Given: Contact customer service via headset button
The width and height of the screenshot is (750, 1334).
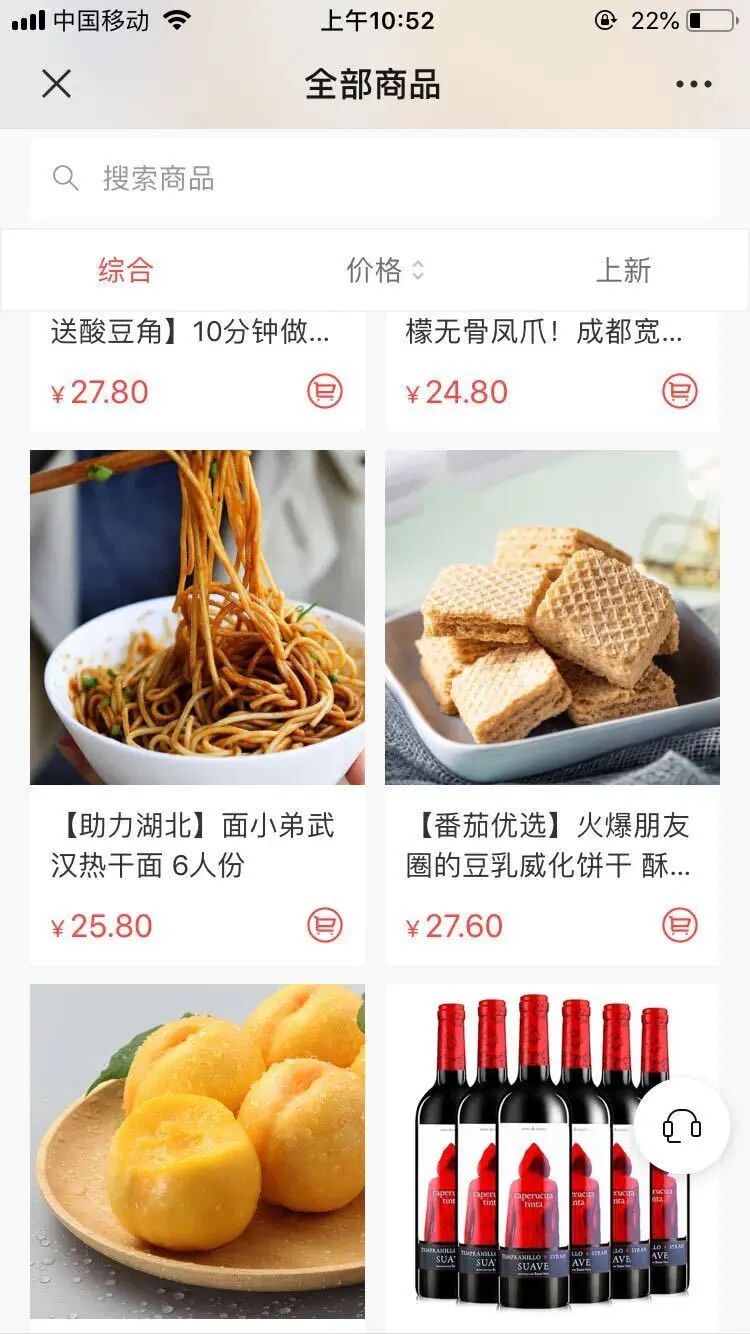Looking at the screenshot, I should [682, 1127].
